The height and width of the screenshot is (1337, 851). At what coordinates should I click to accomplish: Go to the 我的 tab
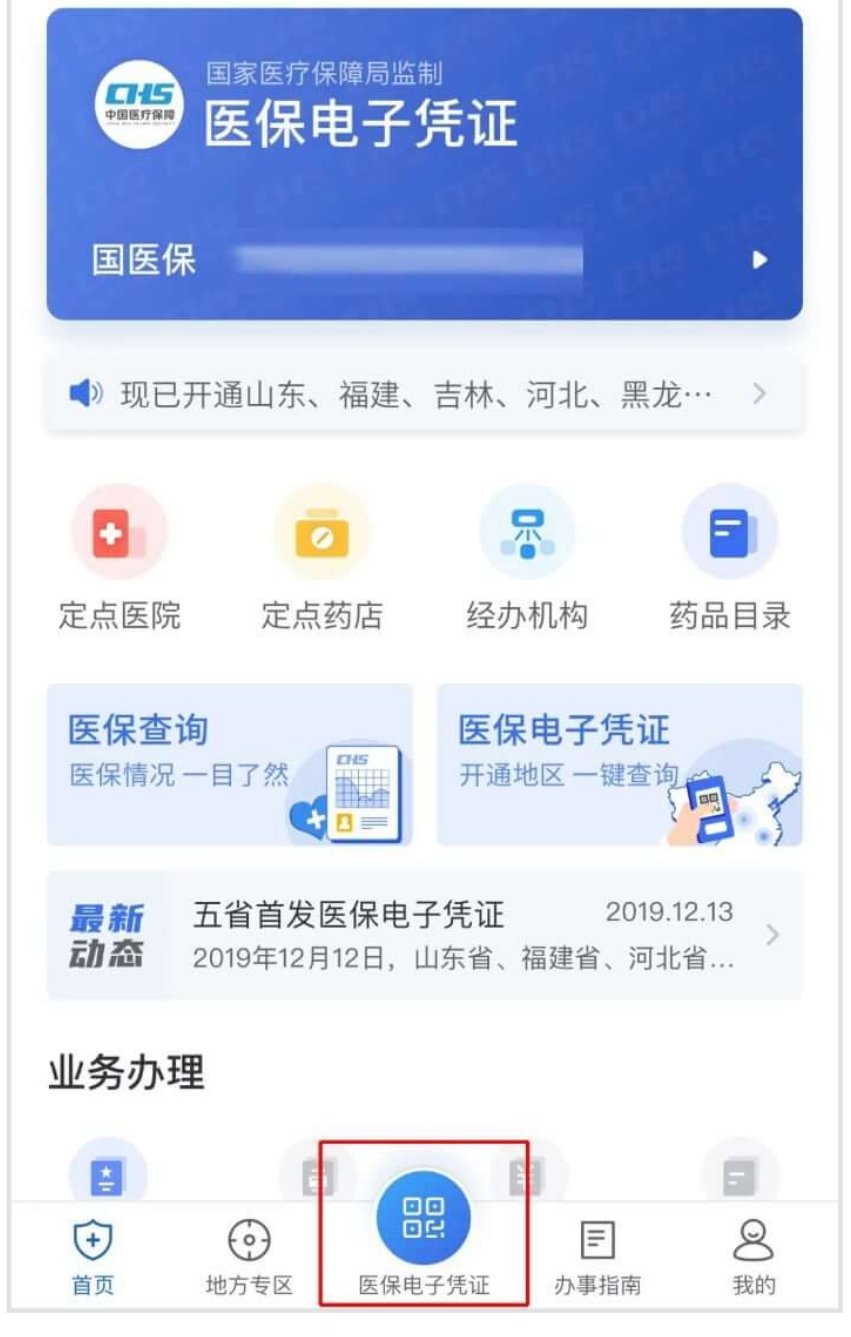(753, 1259)
